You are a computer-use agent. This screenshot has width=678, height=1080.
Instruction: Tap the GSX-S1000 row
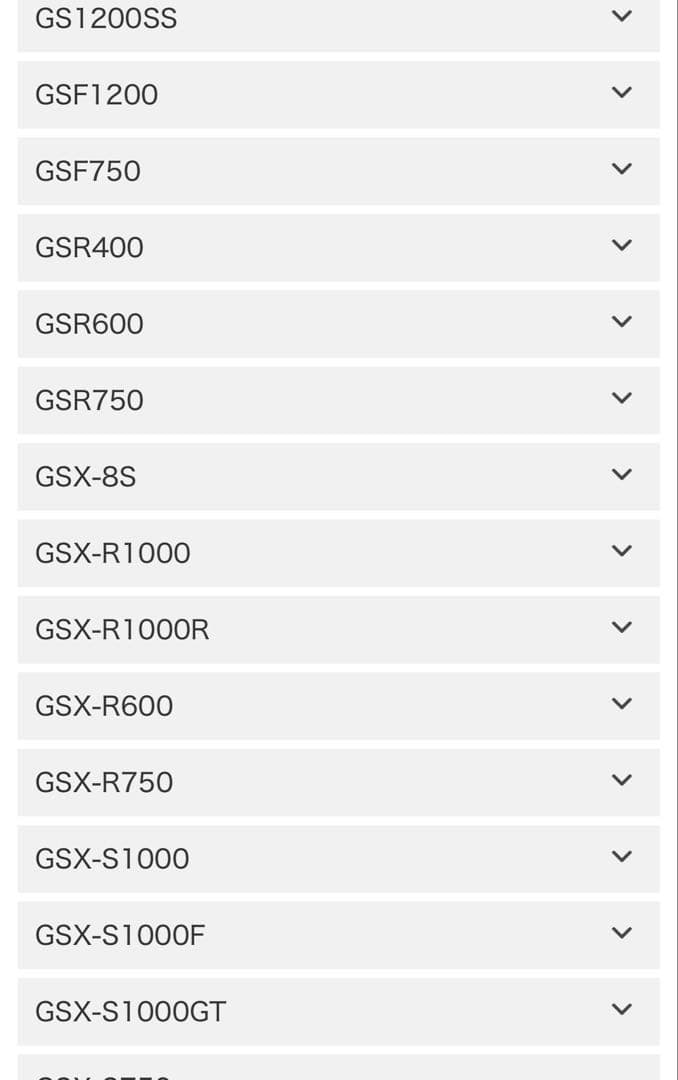338,859
